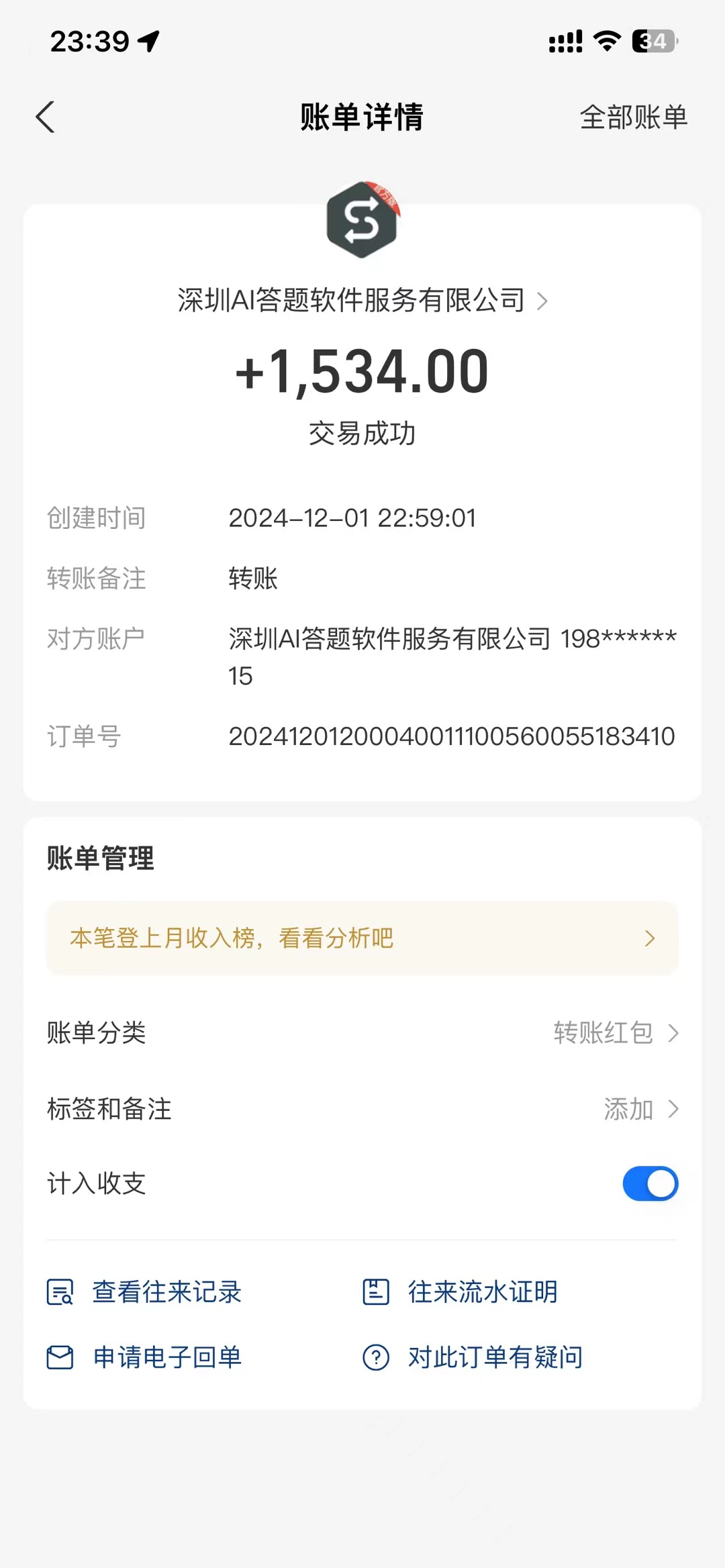The image size is (725, 1568).
Task: Click the 往来流水证明 save icon
Action: pyautogui.click(x=376, y=1291)
